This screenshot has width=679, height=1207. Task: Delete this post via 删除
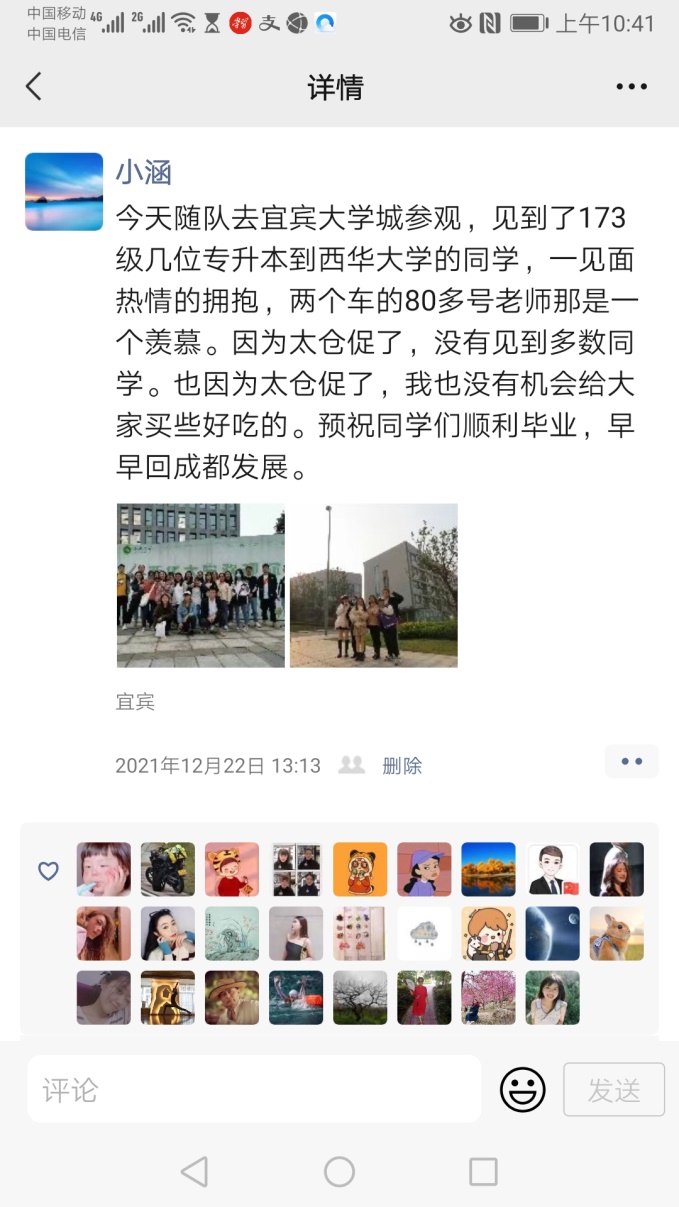tap(402, 766)
